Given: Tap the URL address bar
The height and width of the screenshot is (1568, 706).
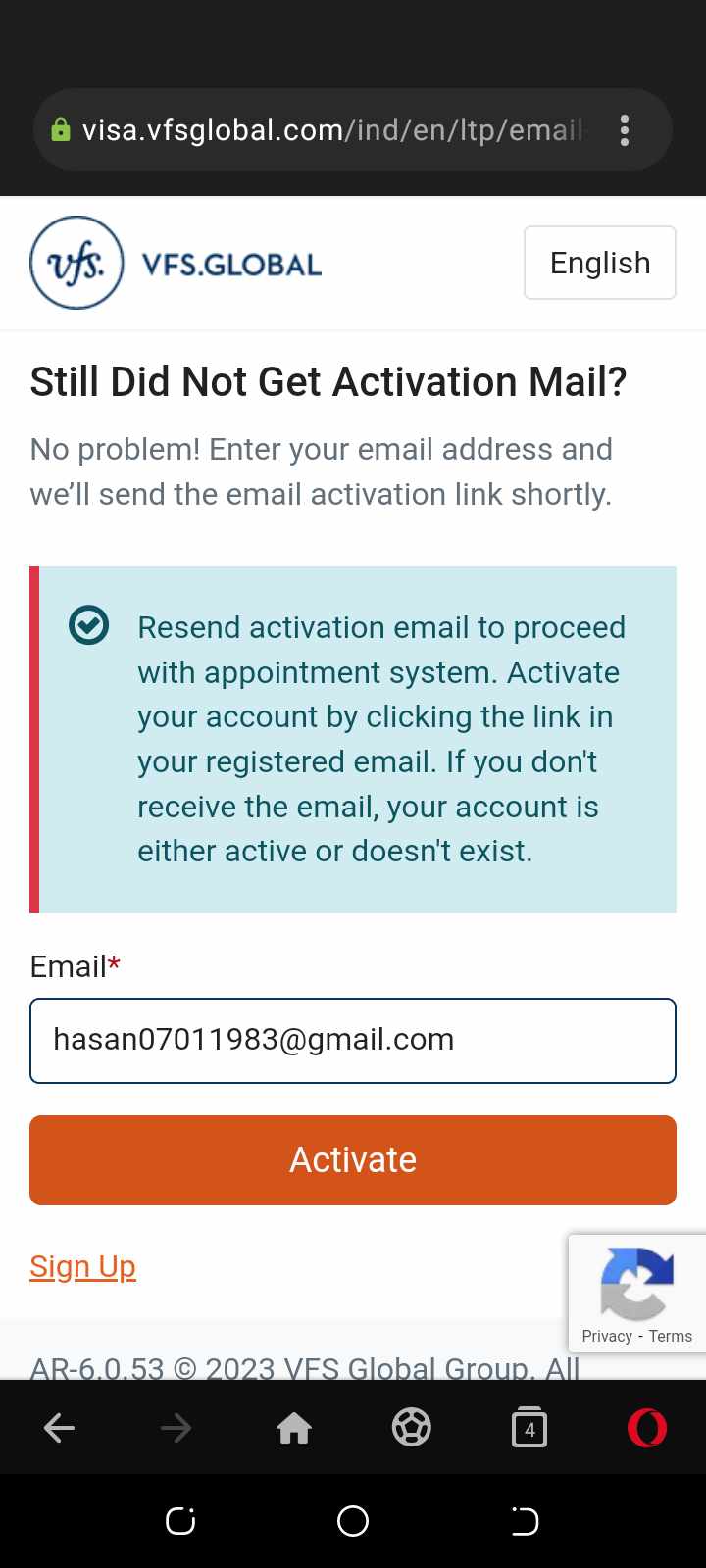Looking at the screenshot, I should [324, 130].
